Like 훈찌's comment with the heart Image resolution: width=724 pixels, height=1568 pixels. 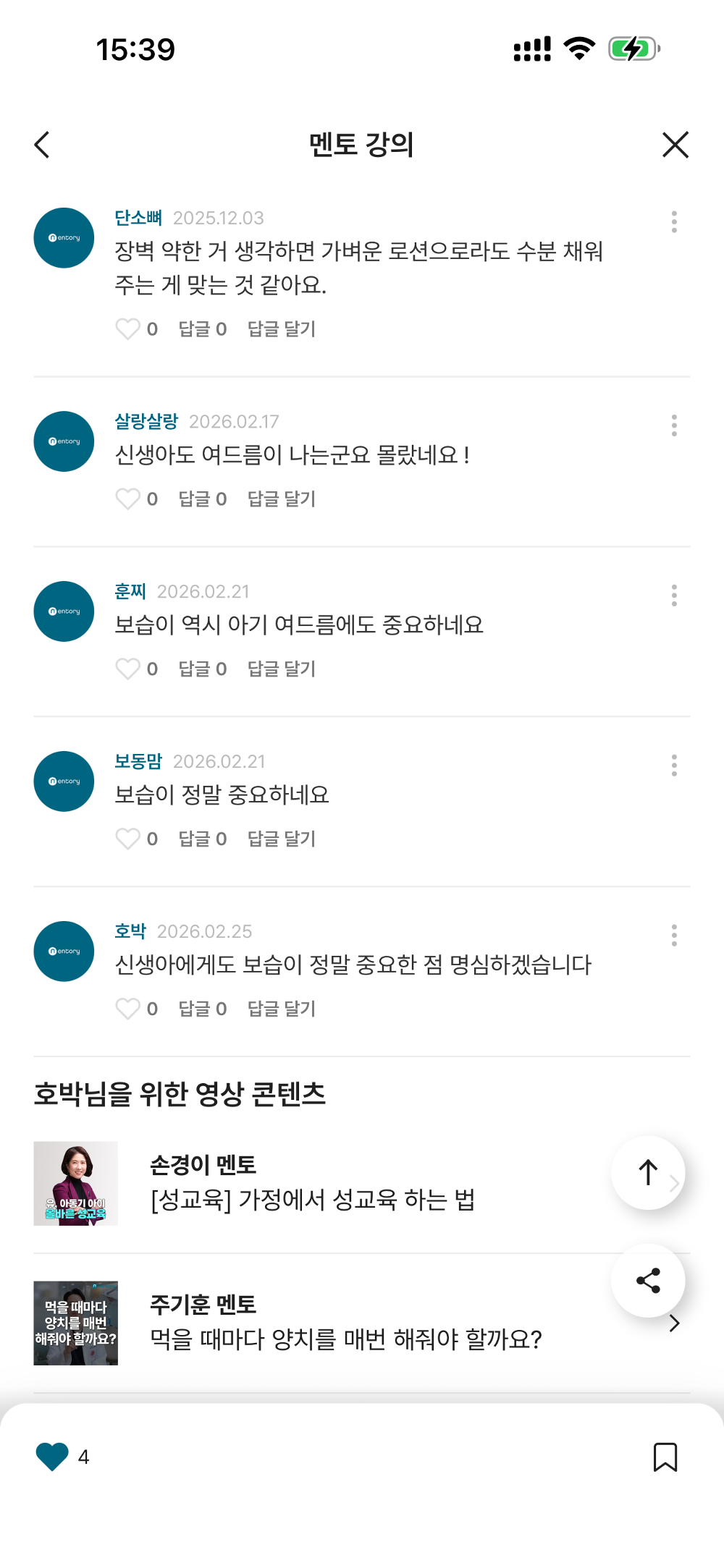tap(129, 669)
